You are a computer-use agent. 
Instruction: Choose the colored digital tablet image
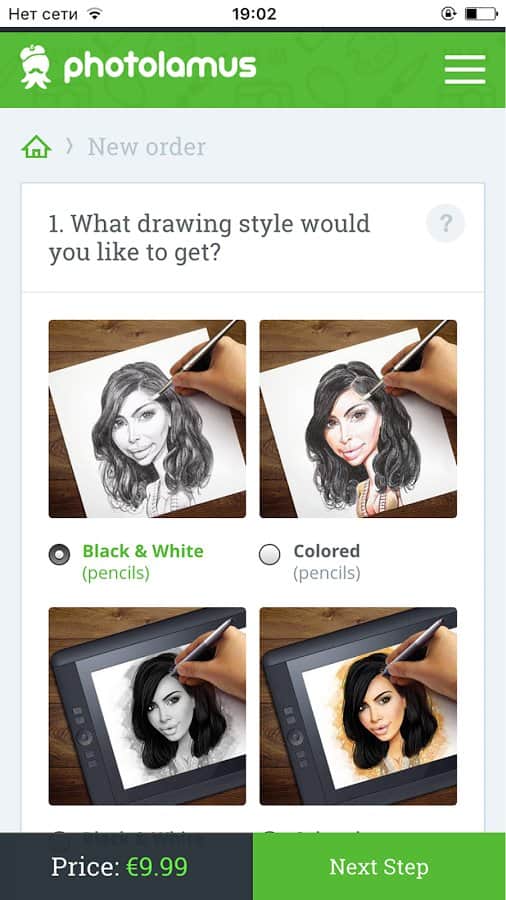pos(359,706)
